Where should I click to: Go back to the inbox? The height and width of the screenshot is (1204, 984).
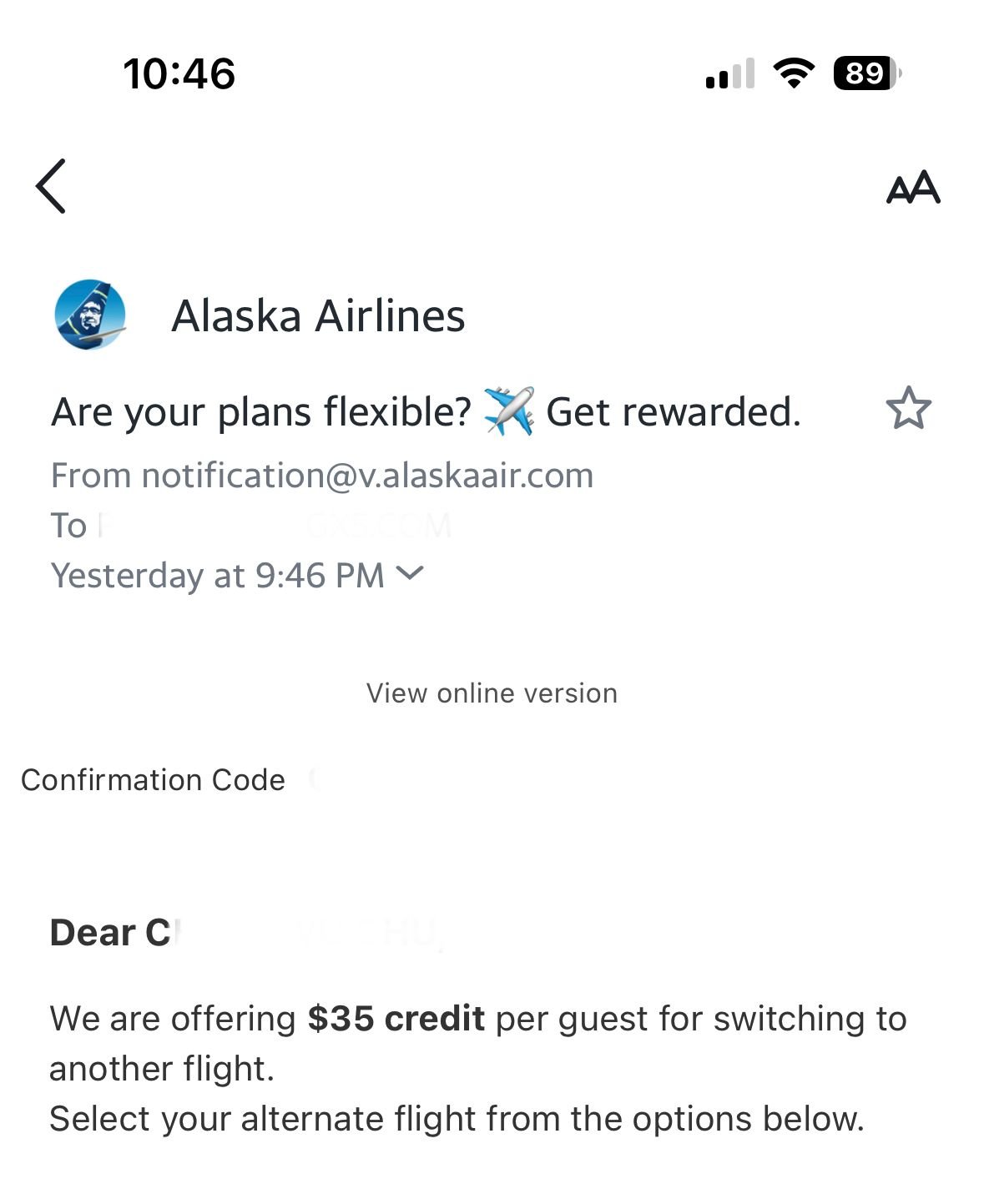[x=52, y=186]
